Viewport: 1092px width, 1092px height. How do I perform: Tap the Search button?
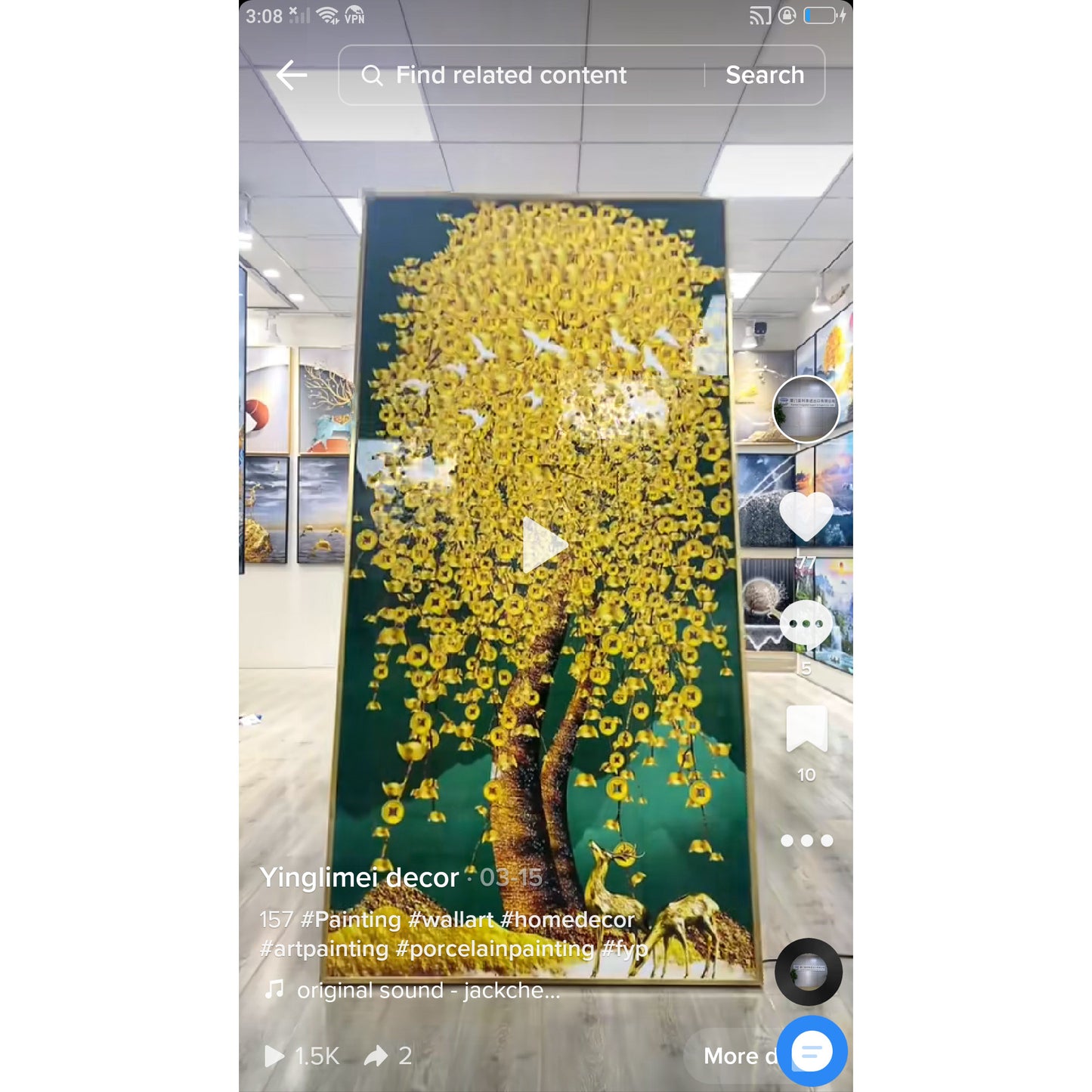[764, 75]
